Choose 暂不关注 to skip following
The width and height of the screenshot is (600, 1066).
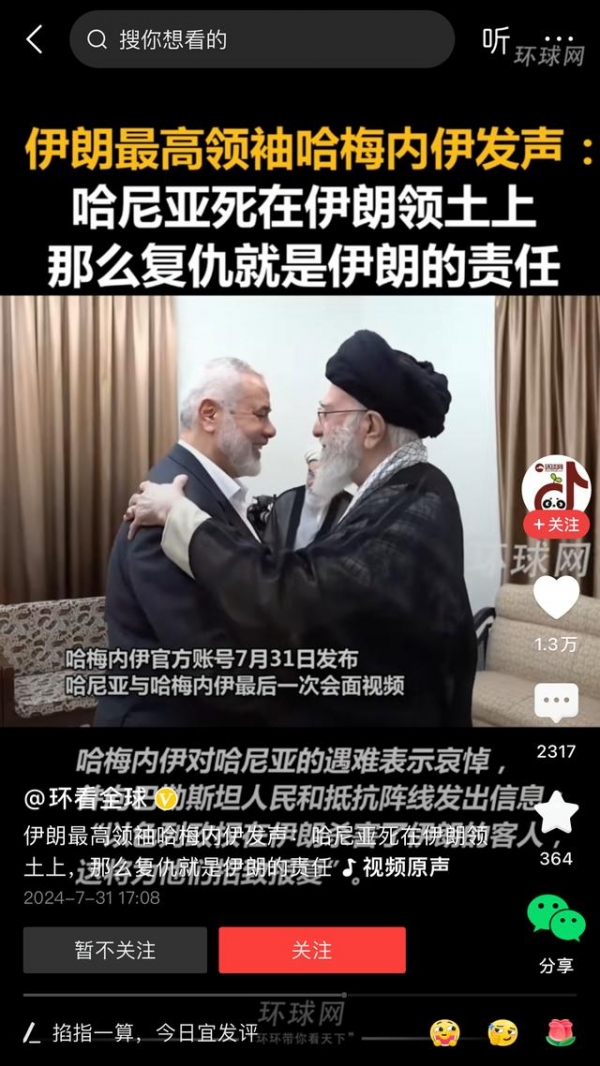(x=115, y=950)
